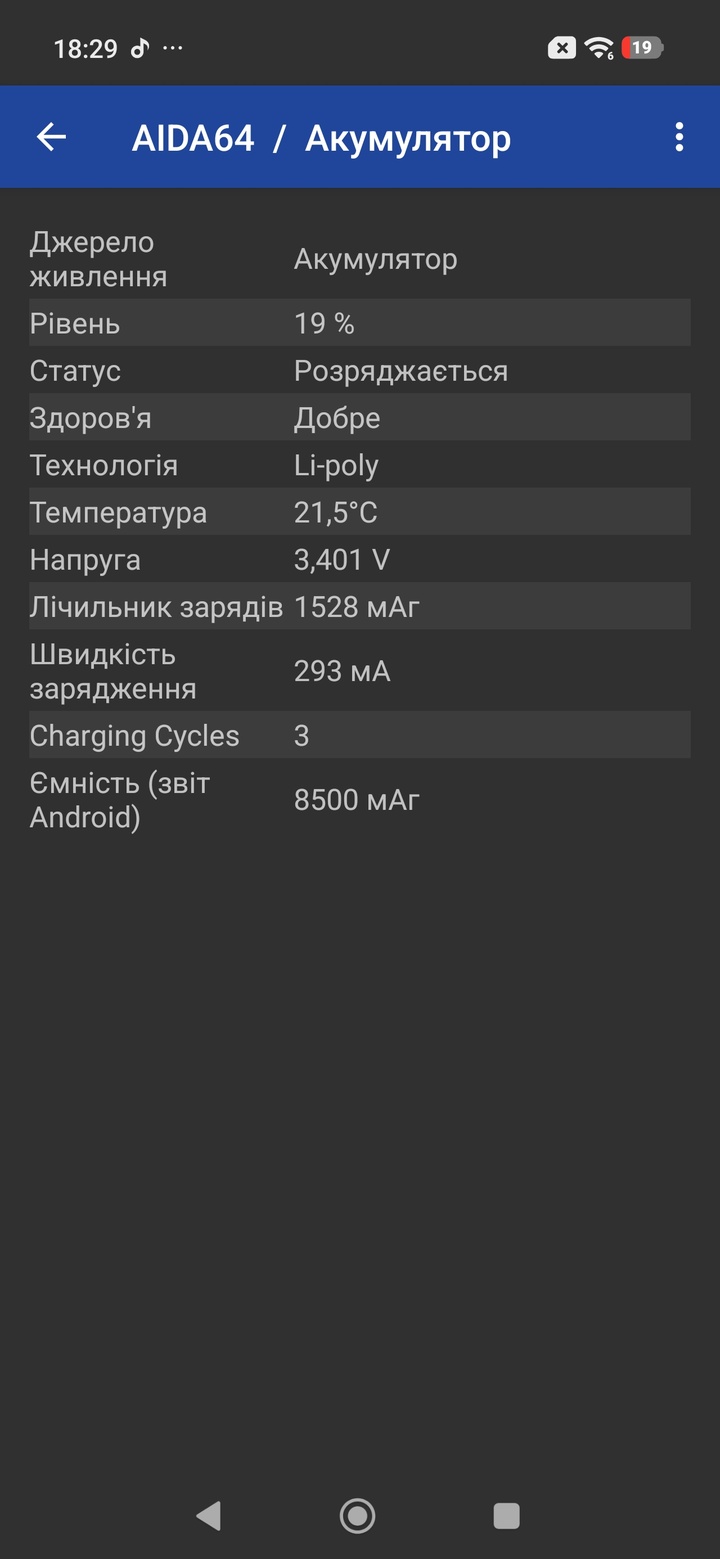This screenshot has width=720, height=1559.
Task: Go back from the Акумулятор screen
Action: pos(51,137)
